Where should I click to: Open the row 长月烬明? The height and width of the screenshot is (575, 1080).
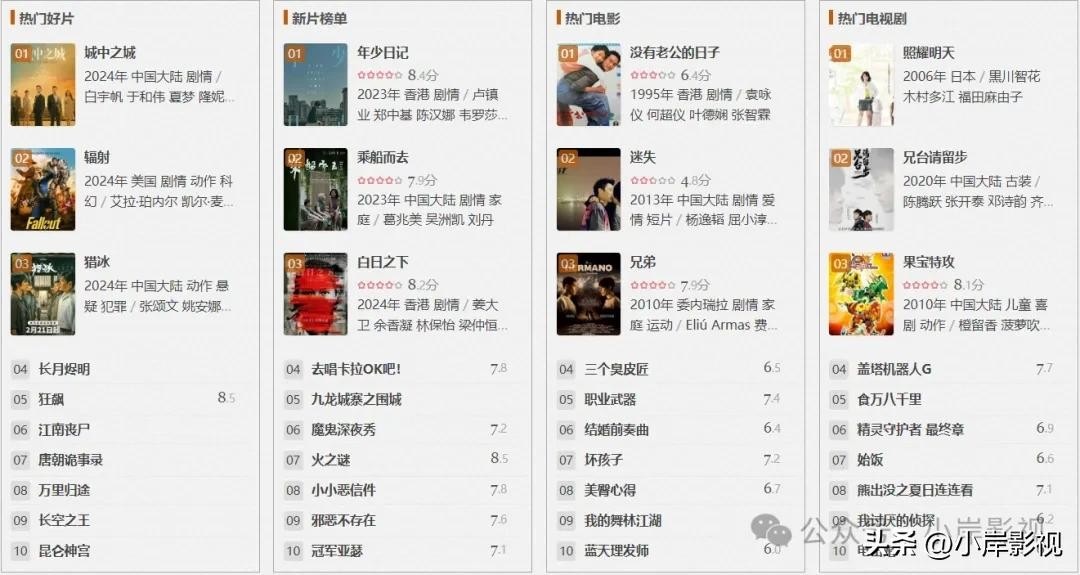pos(64,369)
